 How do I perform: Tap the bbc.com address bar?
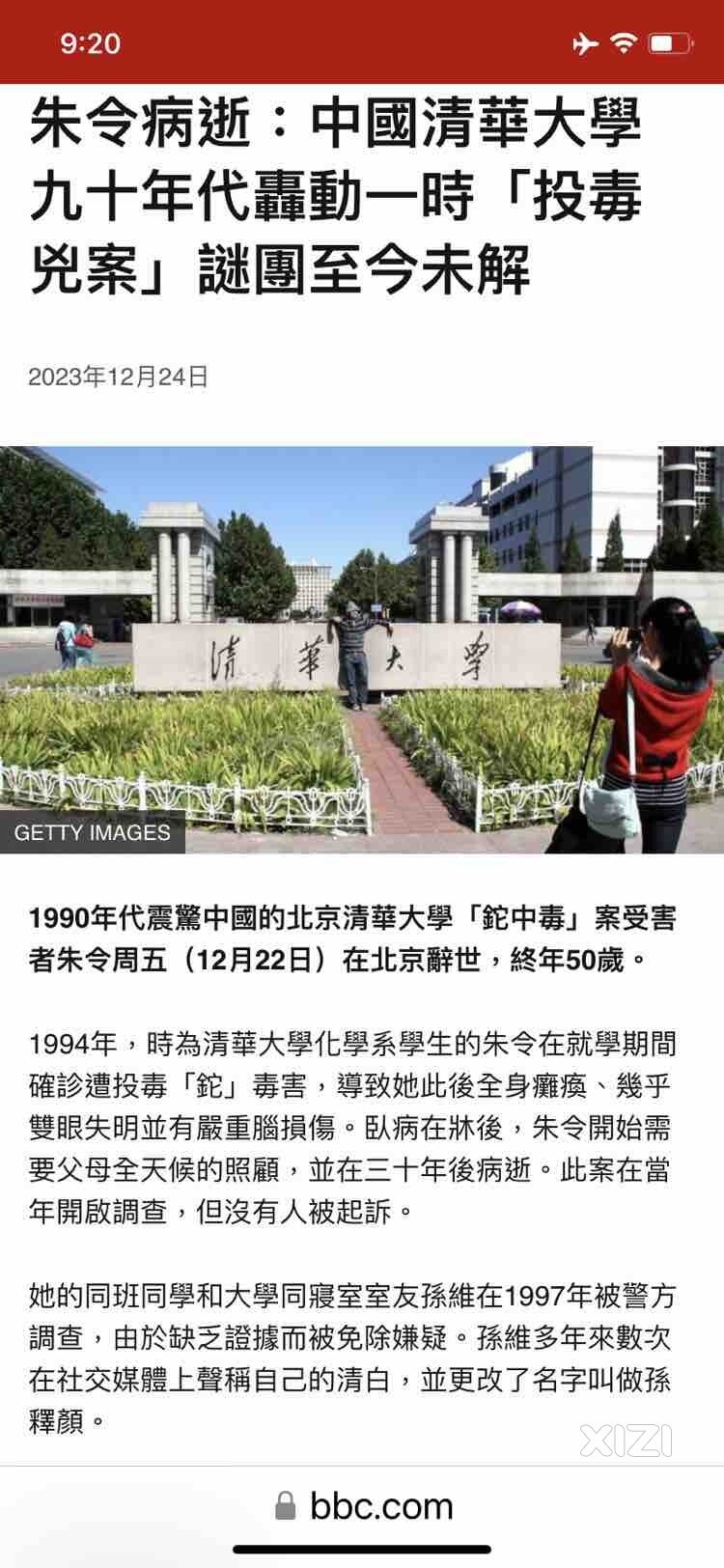click(x=364, y=1506)
